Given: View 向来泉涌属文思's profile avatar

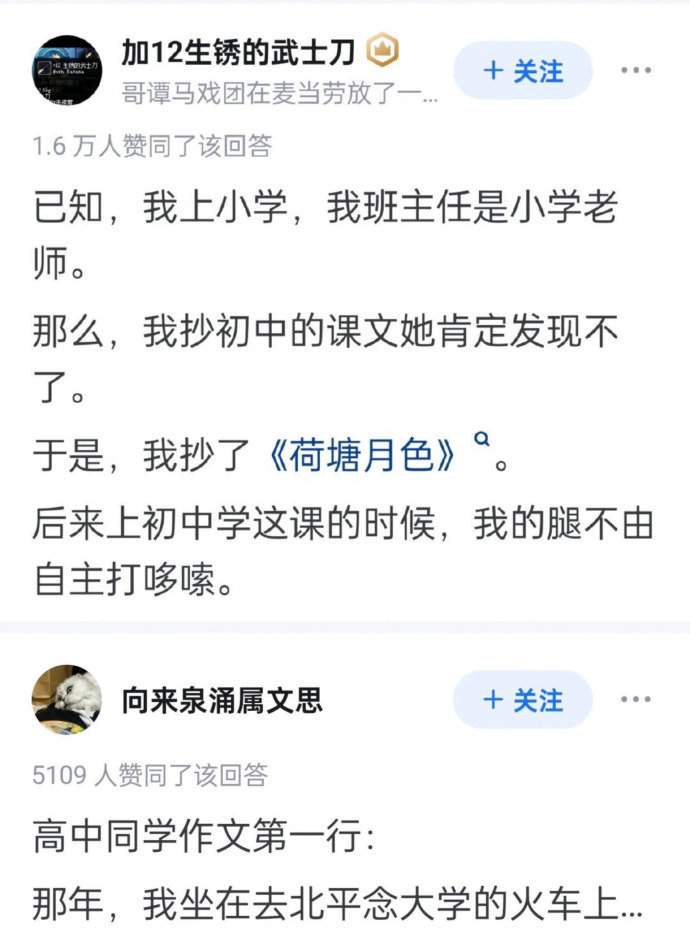Looking at the screenshot, I should (x=67, y=700).
